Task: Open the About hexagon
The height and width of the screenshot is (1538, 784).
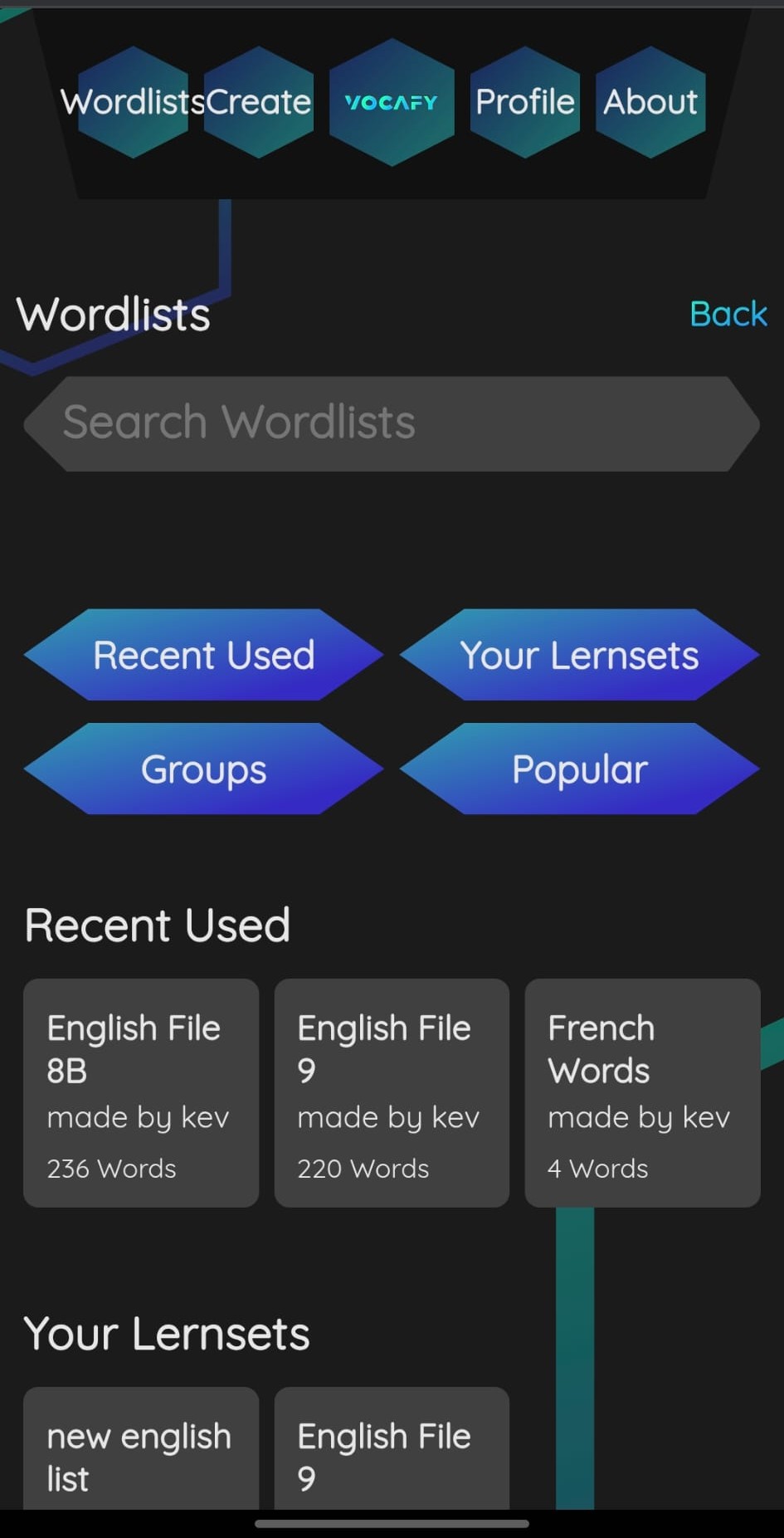Action: coord(650,102)
